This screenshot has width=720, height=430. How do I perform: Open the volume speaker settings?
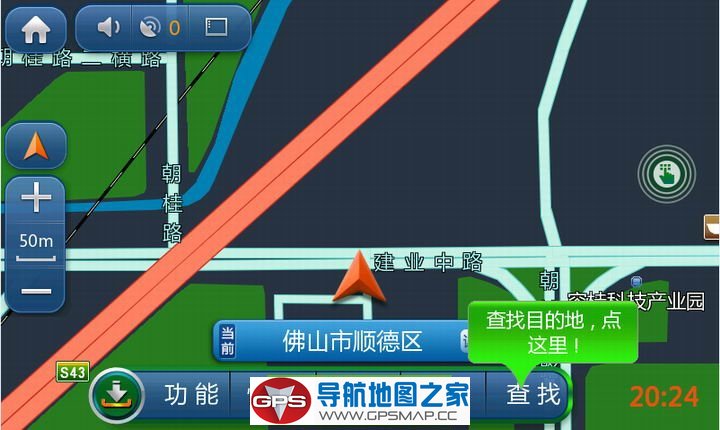tap(109, 28)
